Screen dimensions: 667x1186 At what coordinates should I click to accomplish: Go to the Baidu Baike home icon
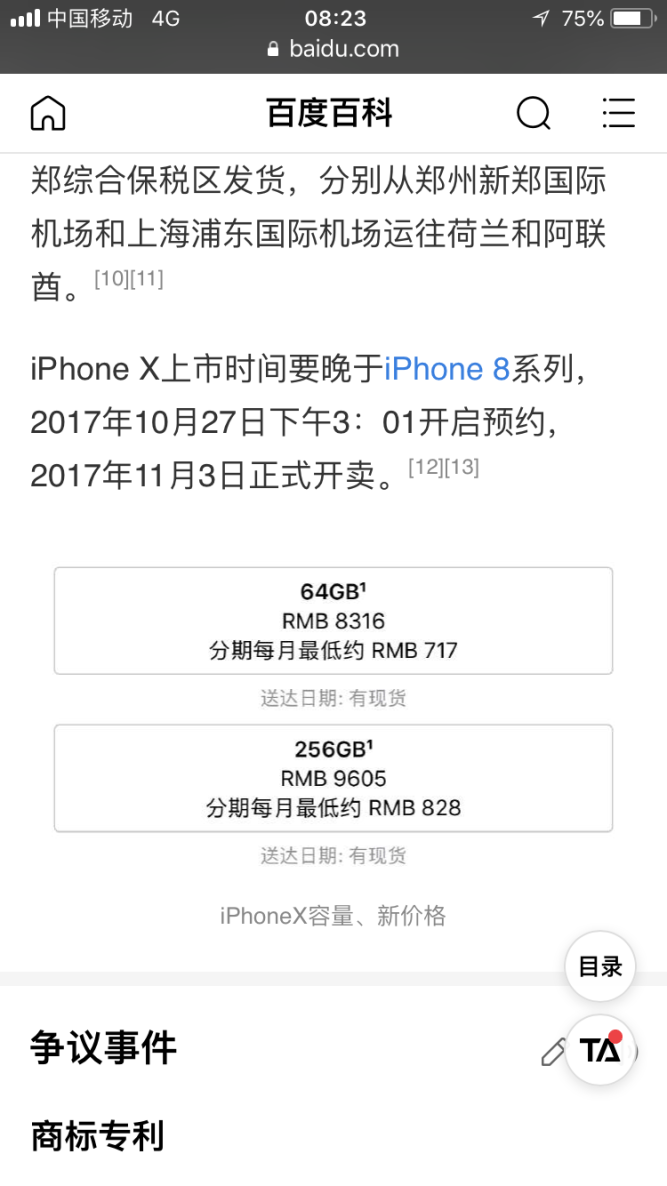click(x=48, y=113)
